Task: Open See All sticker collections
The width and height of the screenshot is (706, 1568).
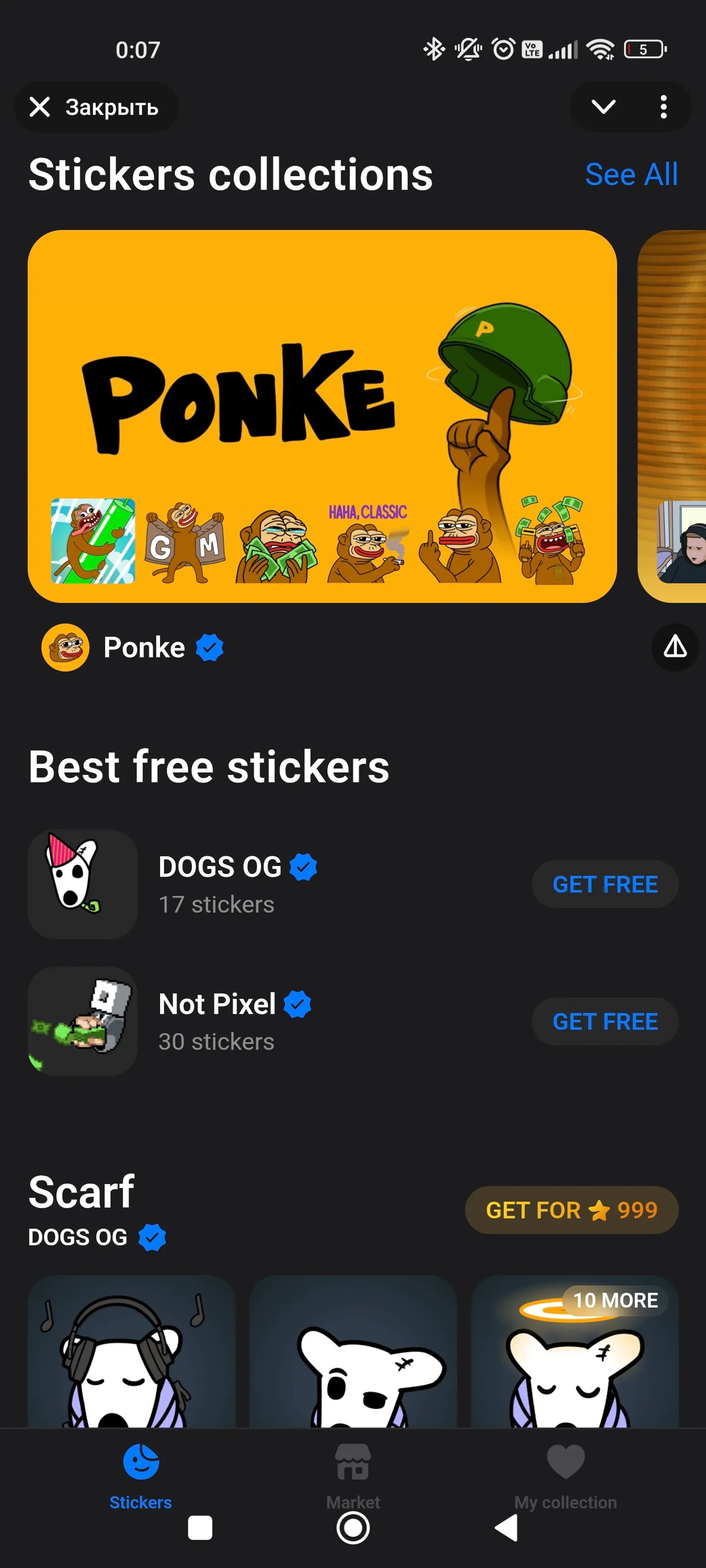Action: [631, 174]
